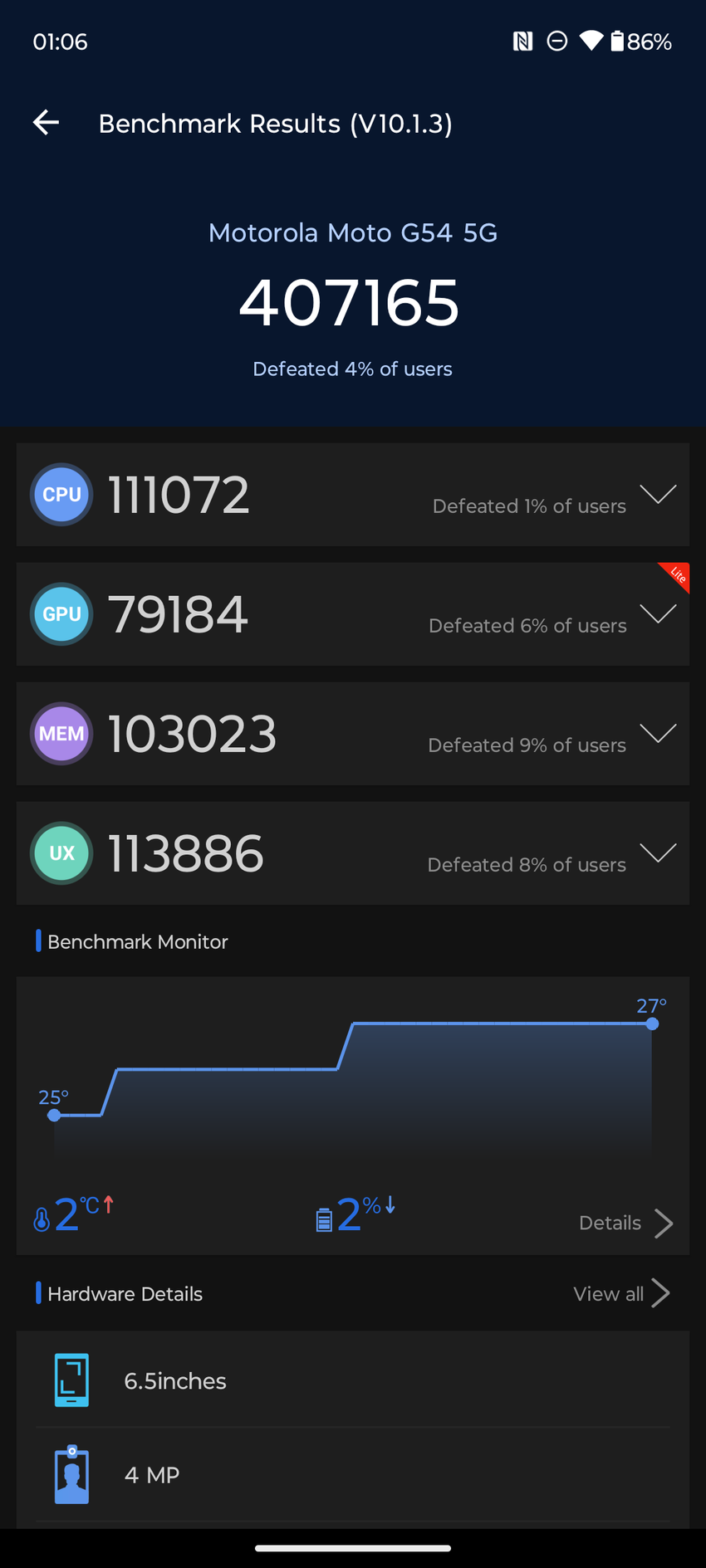Expand the UX score section
This screenshot has width=706, height=1568.
658,853
